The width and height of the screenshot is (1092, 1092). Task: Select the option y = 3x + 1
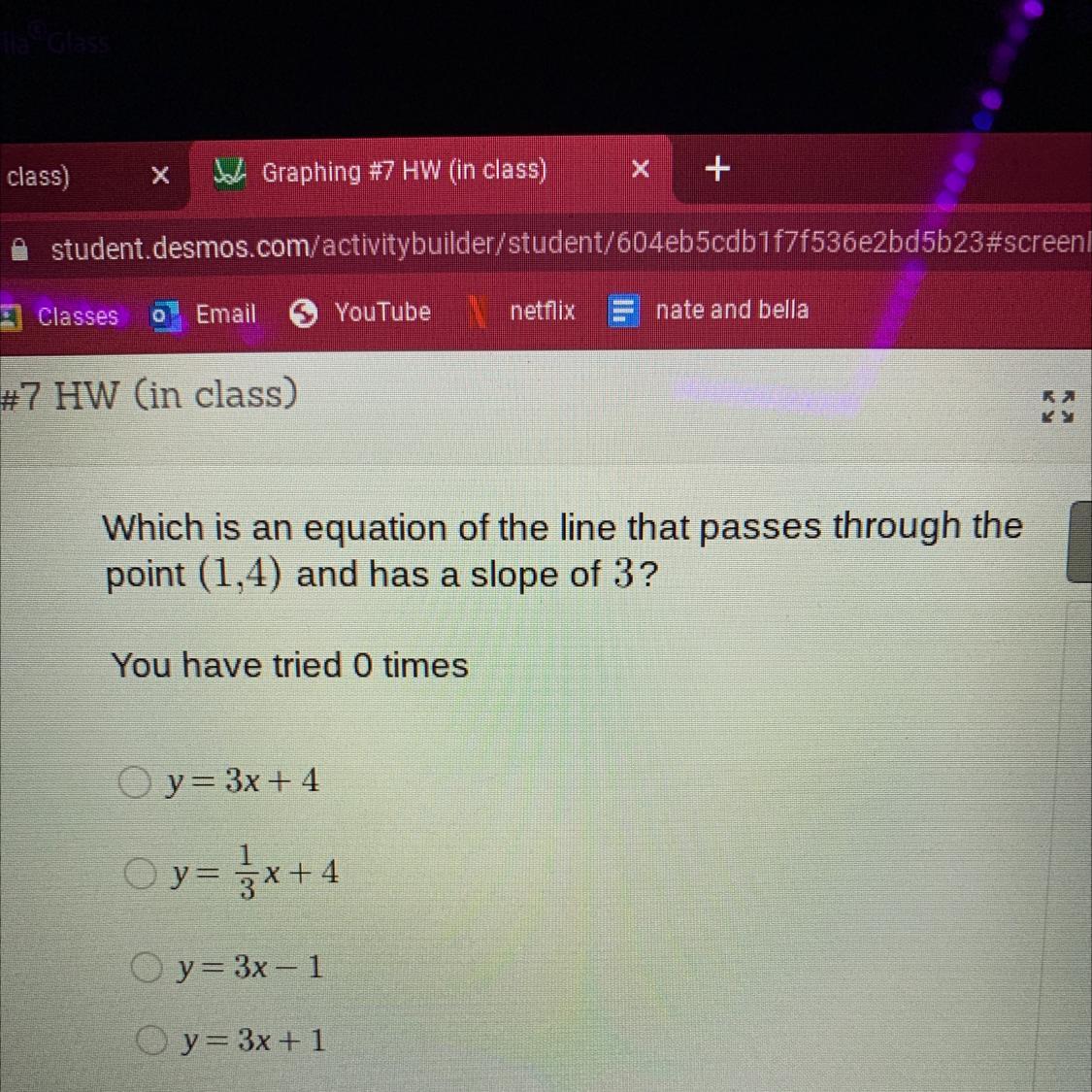(x=151, y=1041)
